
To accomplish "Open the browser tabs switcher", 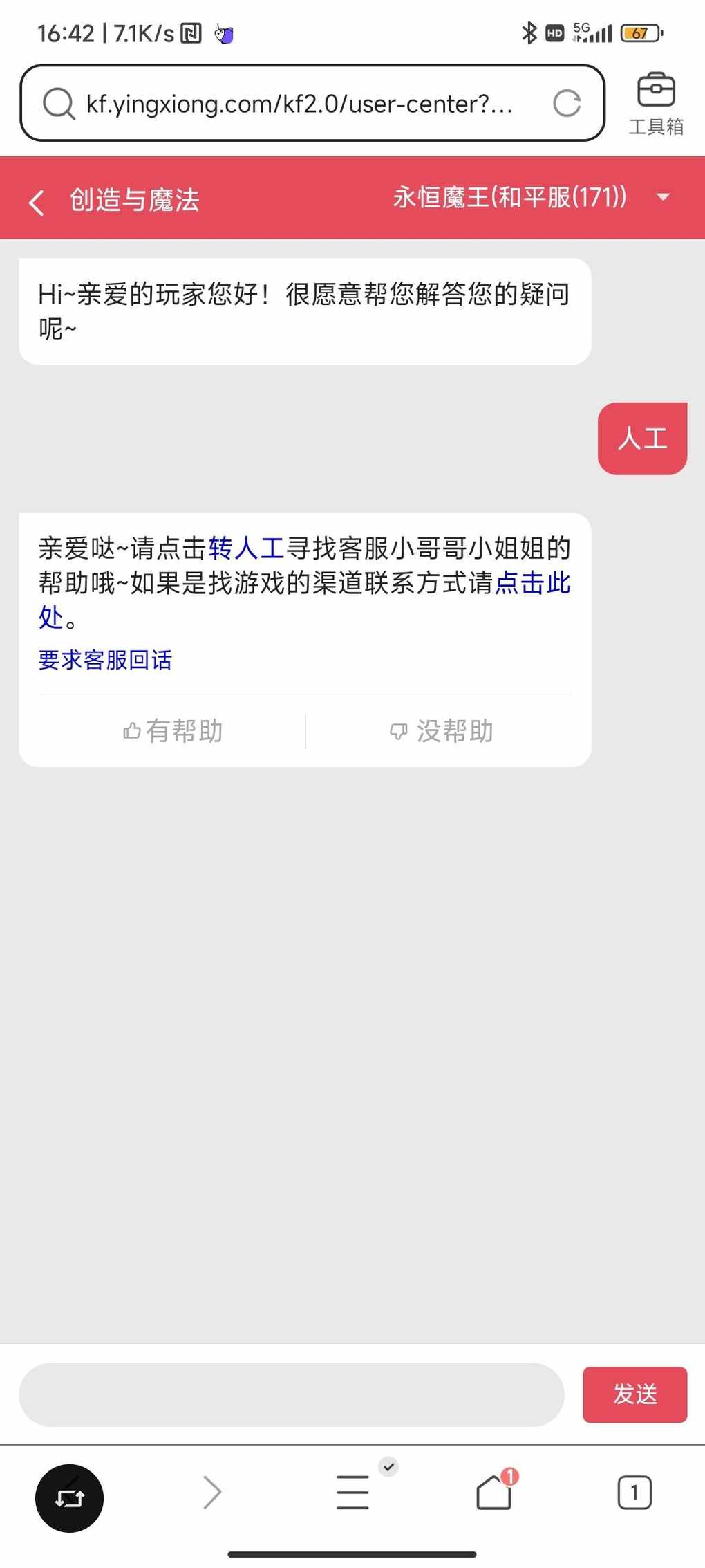I will [634, 1492].
